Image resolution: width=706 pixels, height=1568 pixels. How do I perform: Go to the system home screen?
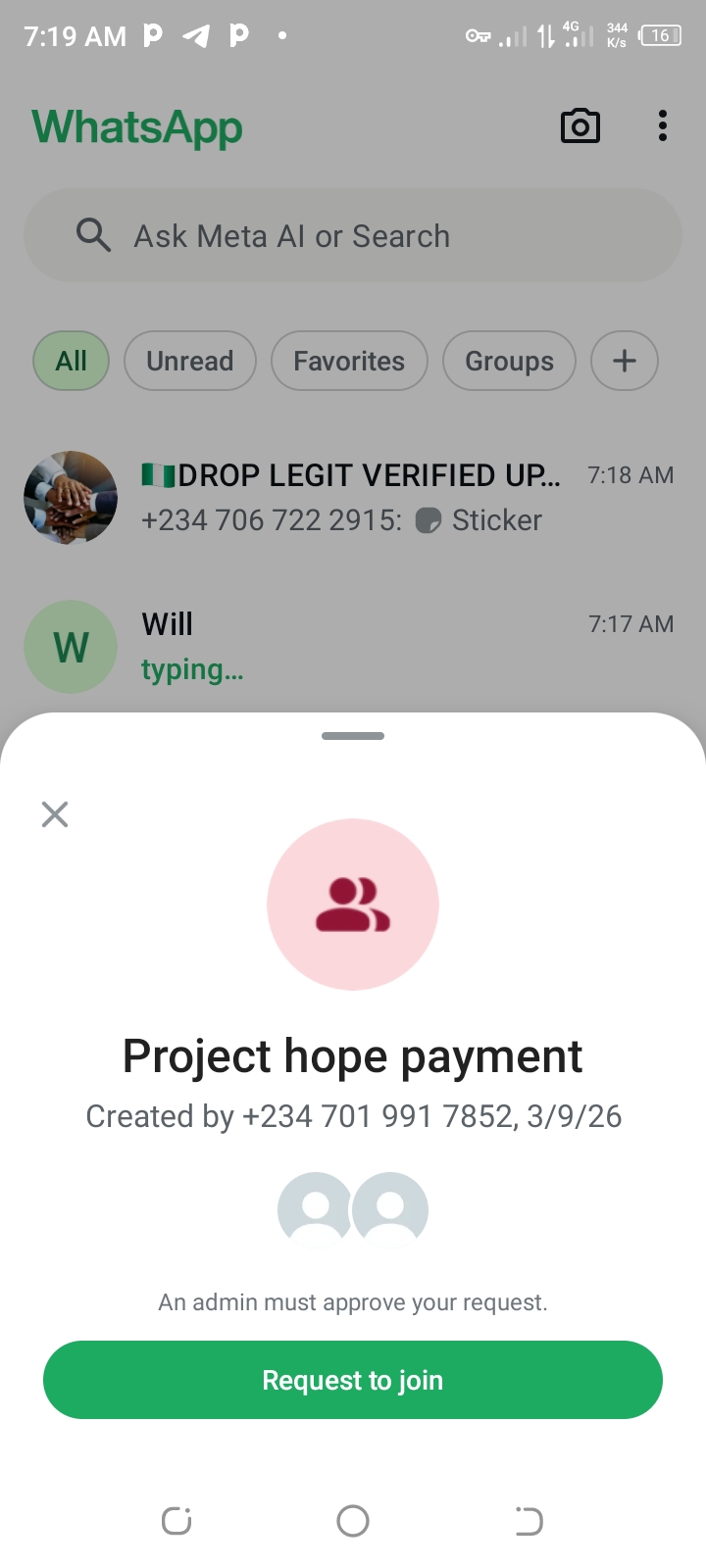point(353,1521)
